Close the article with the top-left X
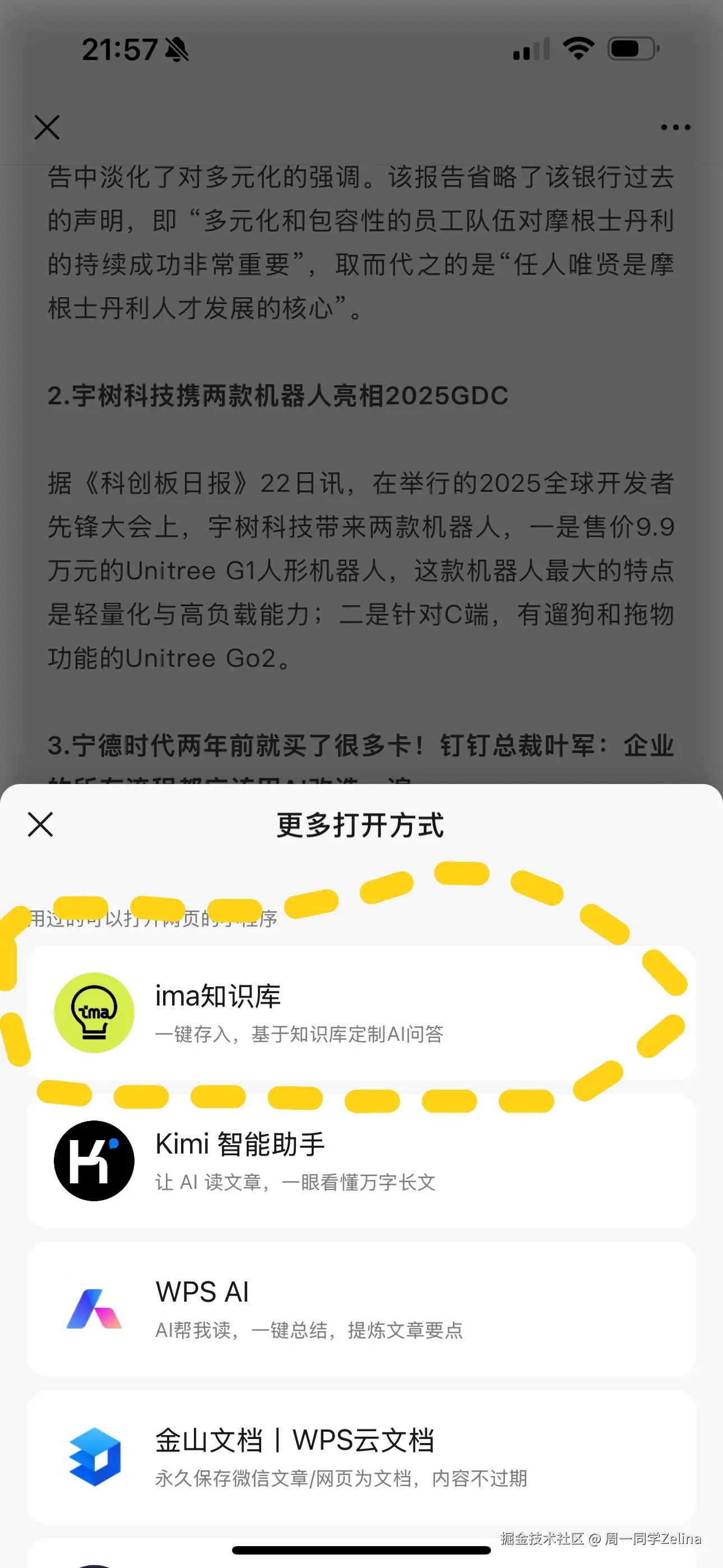Image resolution: width=723 pixels, height=1568 pixels. (x=47, y=128)
